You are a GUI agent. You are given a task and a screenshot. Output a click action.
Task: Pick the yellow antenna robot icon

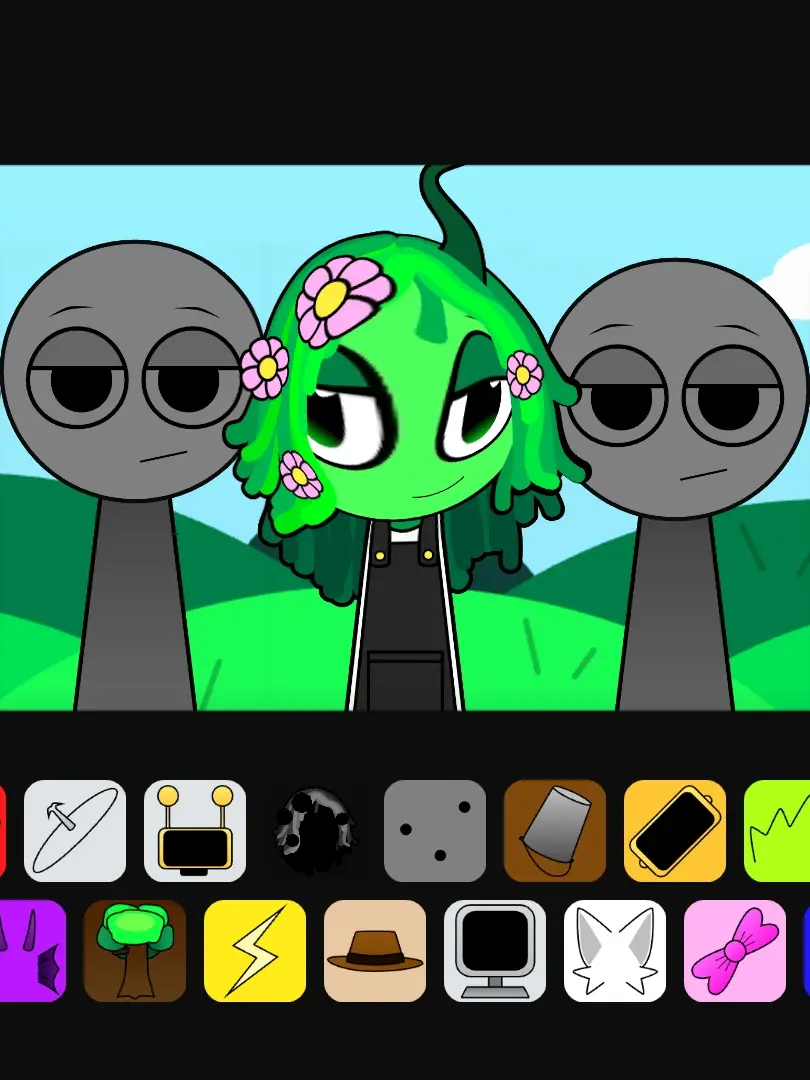pos(195,831)
